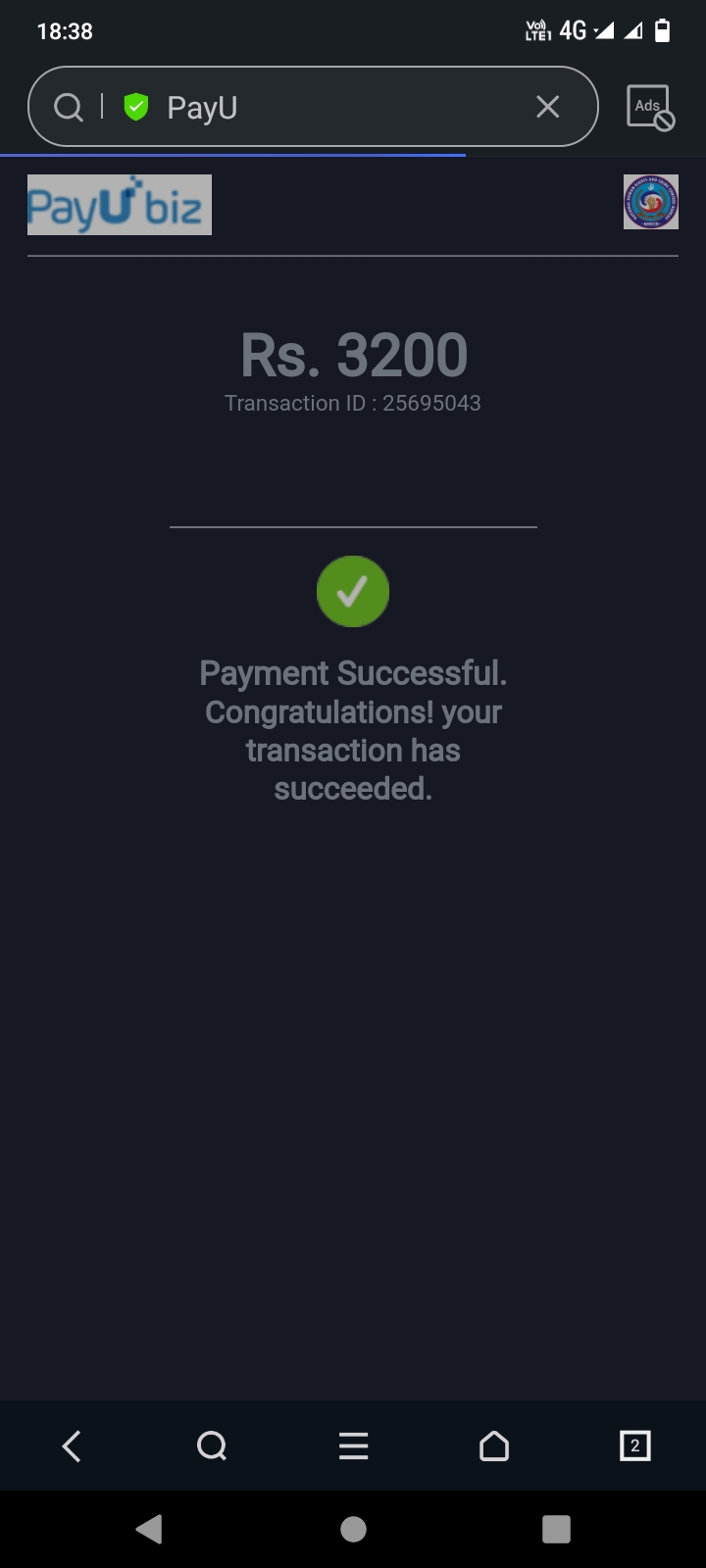Go back to the previous page
This screenshot has height=1568, width=706.
click(x=72, y=1445)
